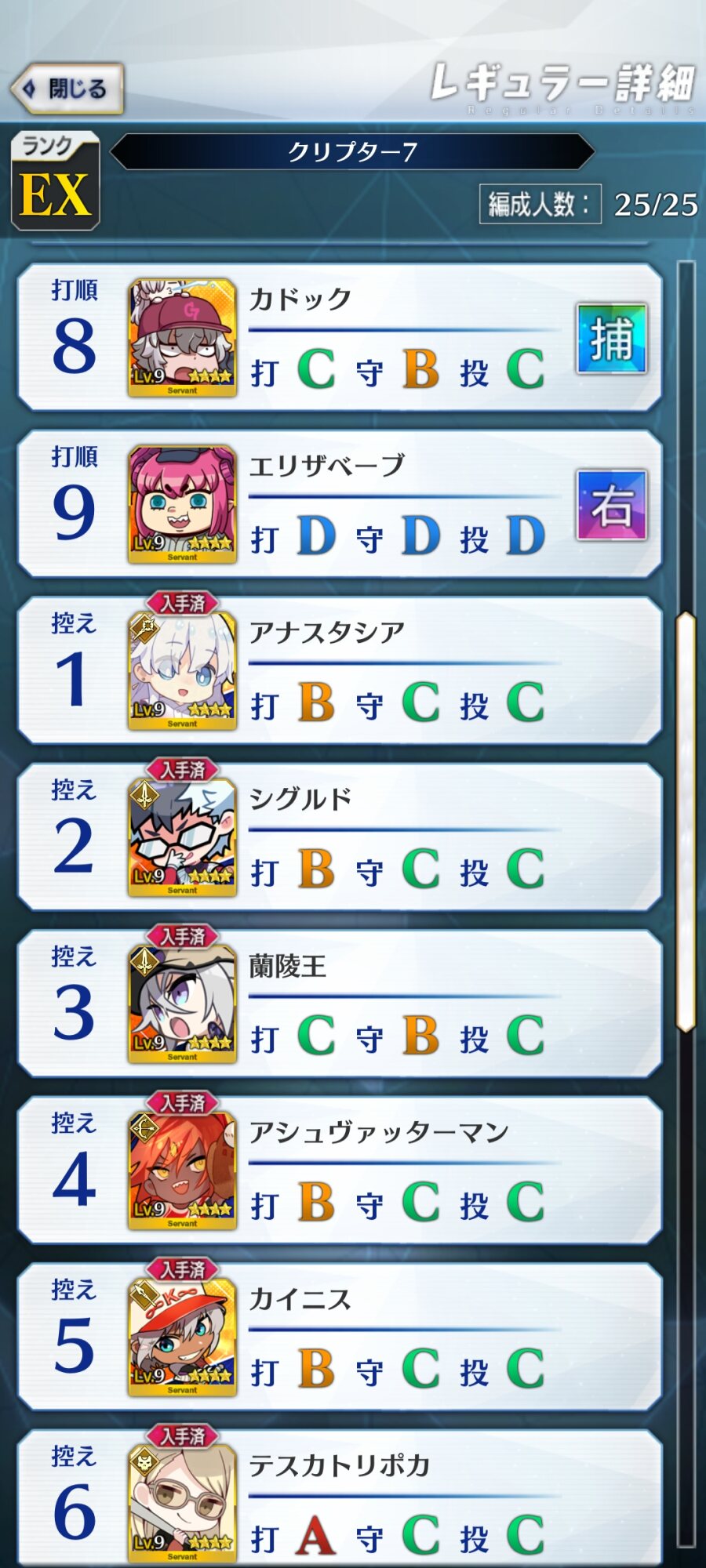Select シグルド's bench row

tap(339, 837)
